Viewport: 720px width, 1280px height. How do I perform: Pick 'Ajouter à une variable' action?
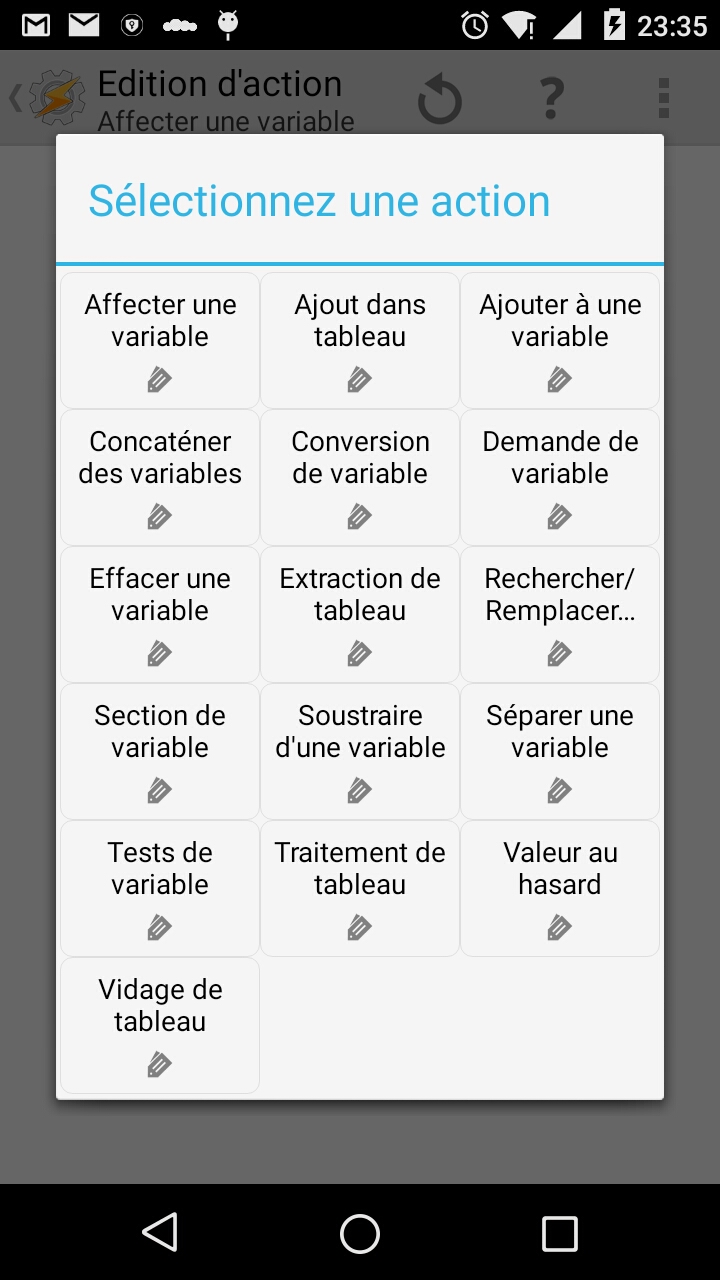(x=560, y=340)
